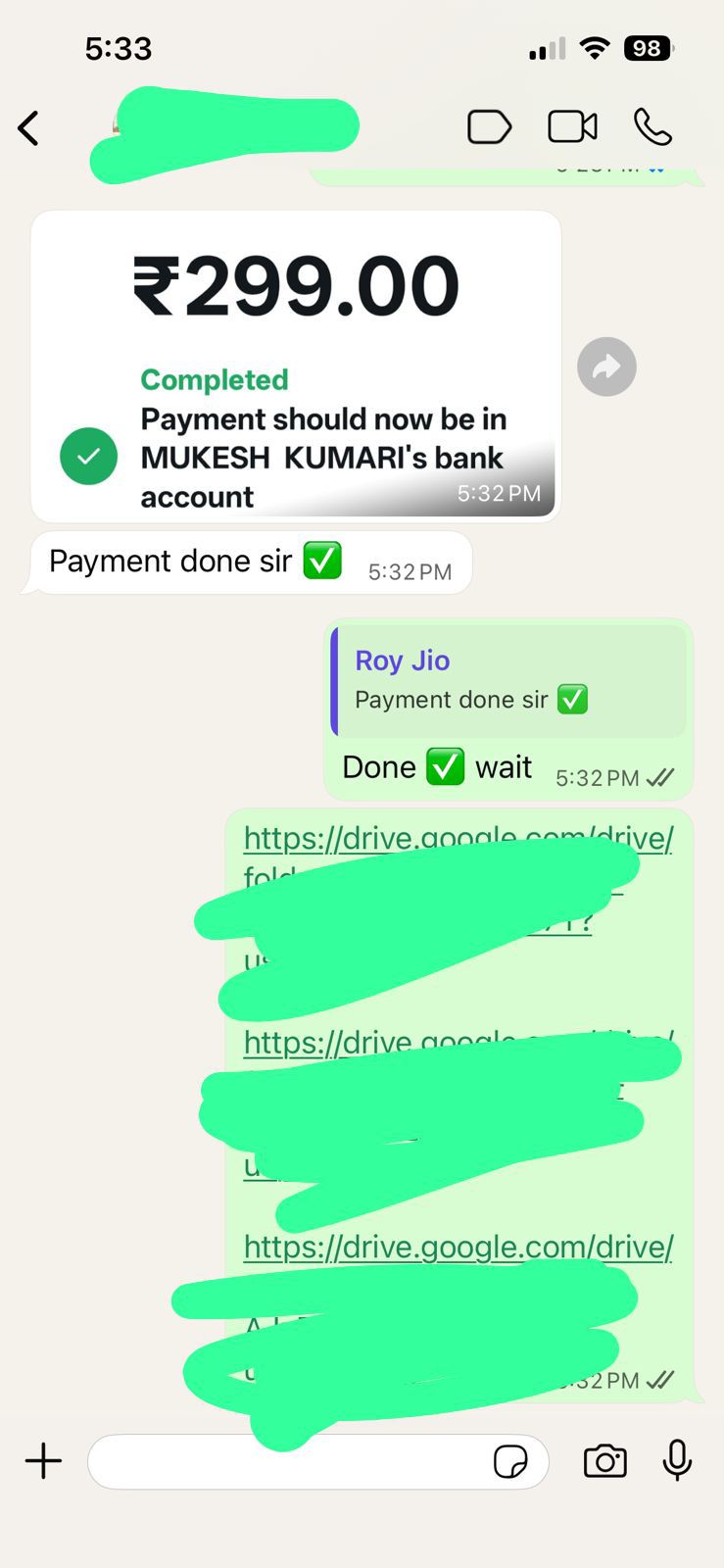
Task: Open the camera to take photo
Action: pos(604,1461)
